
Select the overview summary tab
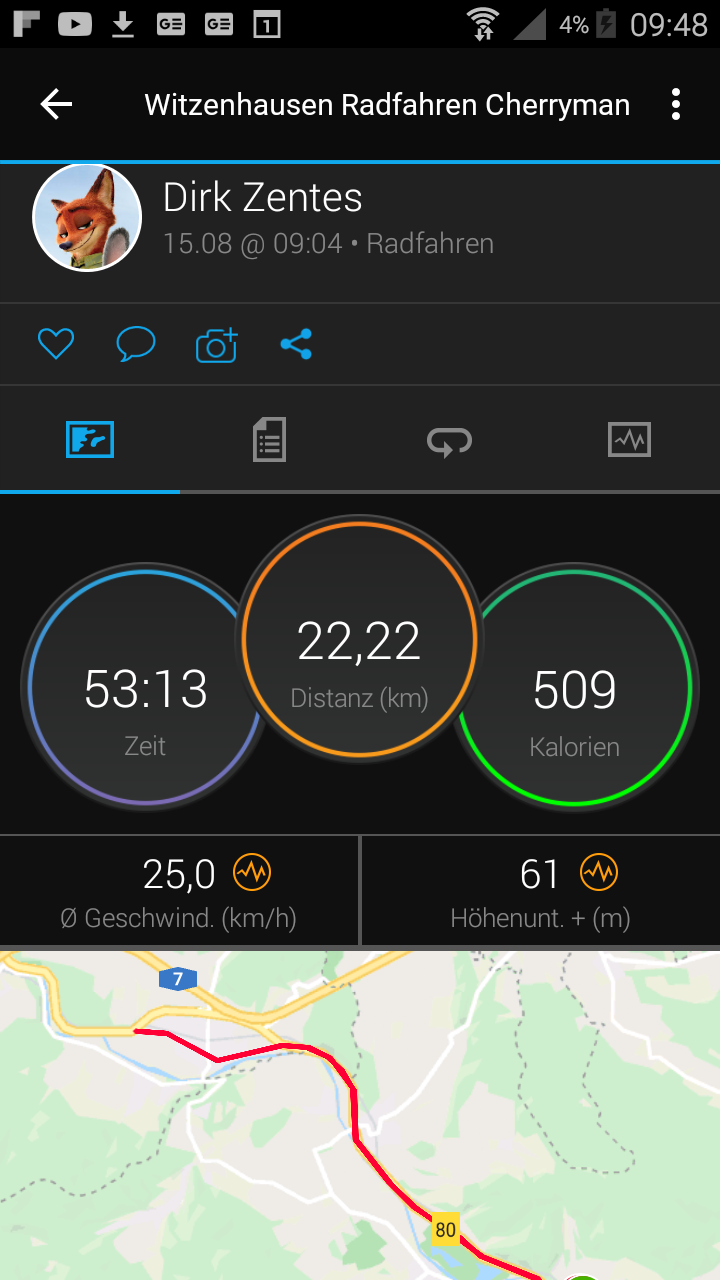coord(90,440)
